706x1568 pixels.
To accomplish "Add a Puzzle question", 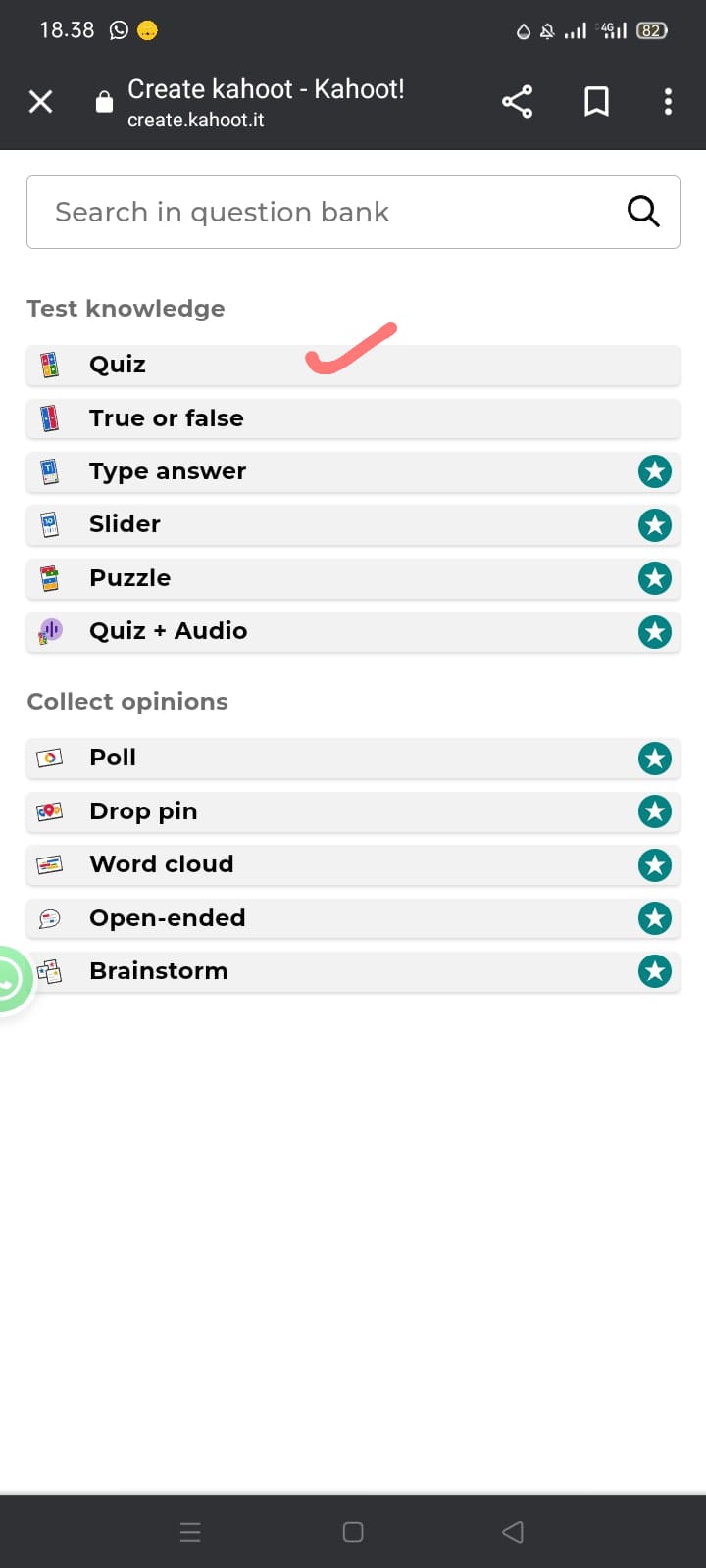I will [x=353, y=578].
